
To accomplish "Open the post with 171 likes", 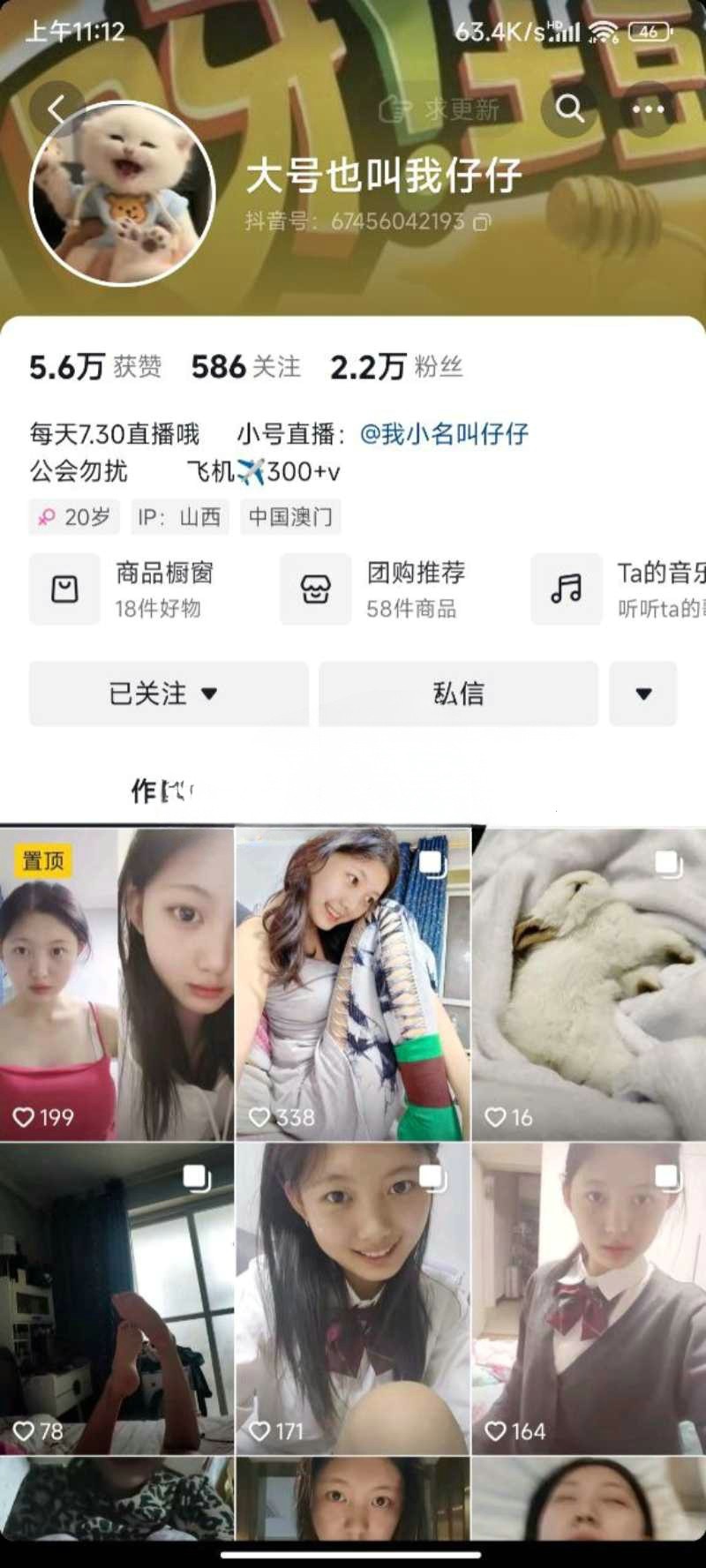I will [x=353, y=1297].
